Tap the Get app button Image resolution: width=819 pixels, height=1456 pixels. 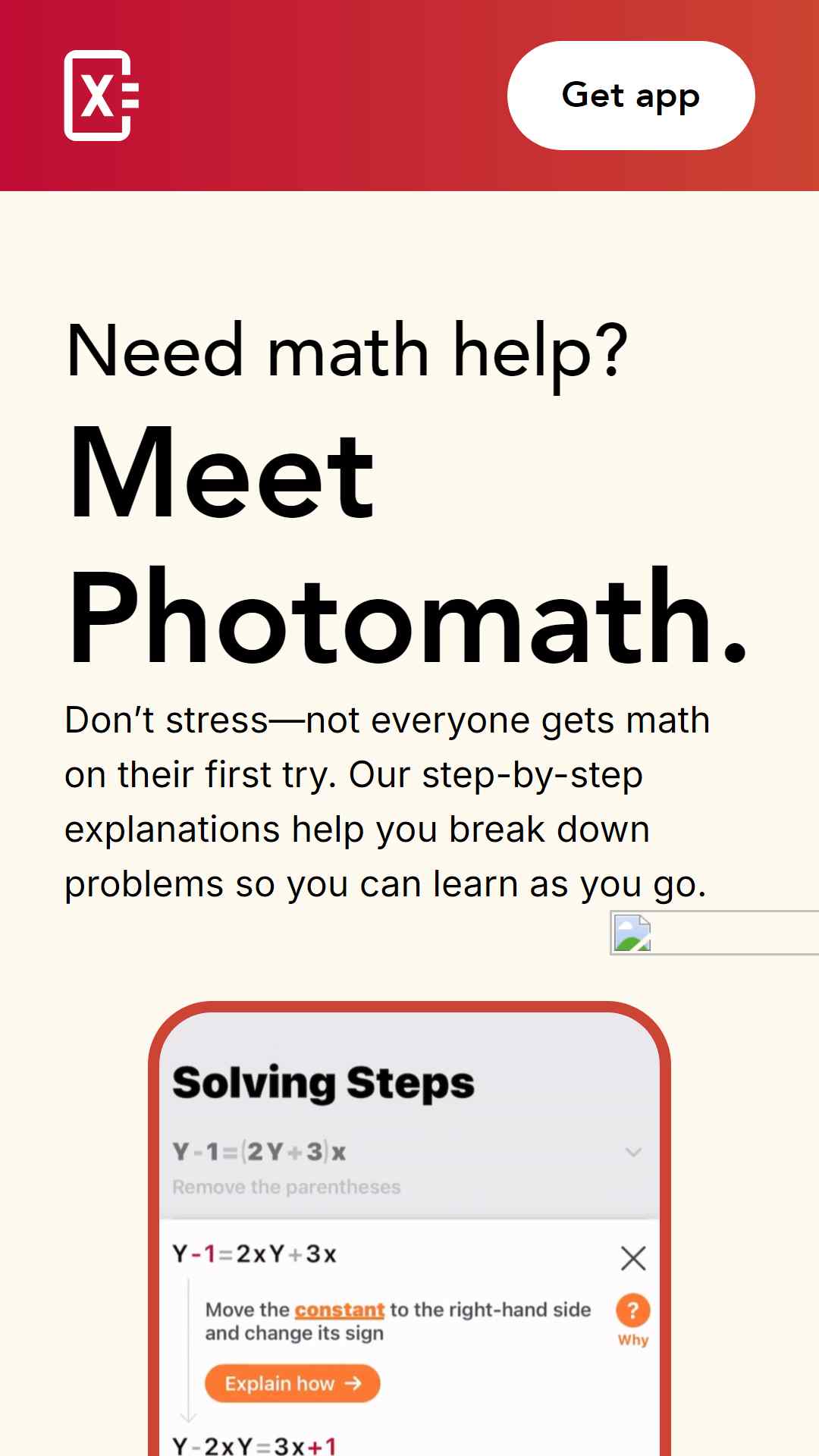coord(631,96)
